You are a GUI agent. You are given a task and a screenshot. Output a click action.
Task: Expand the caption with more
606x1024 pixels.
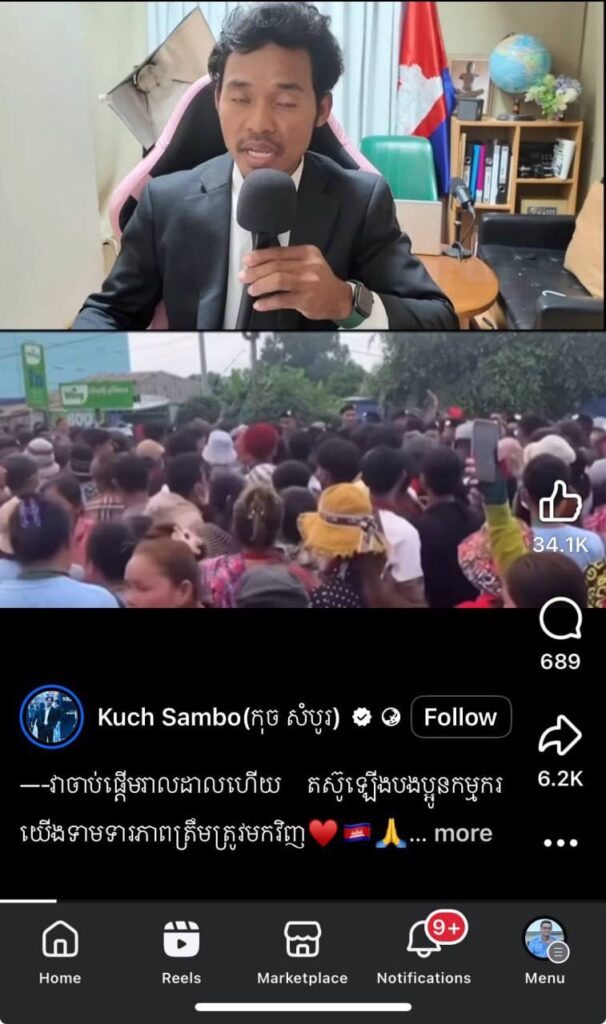coord(463,833)
